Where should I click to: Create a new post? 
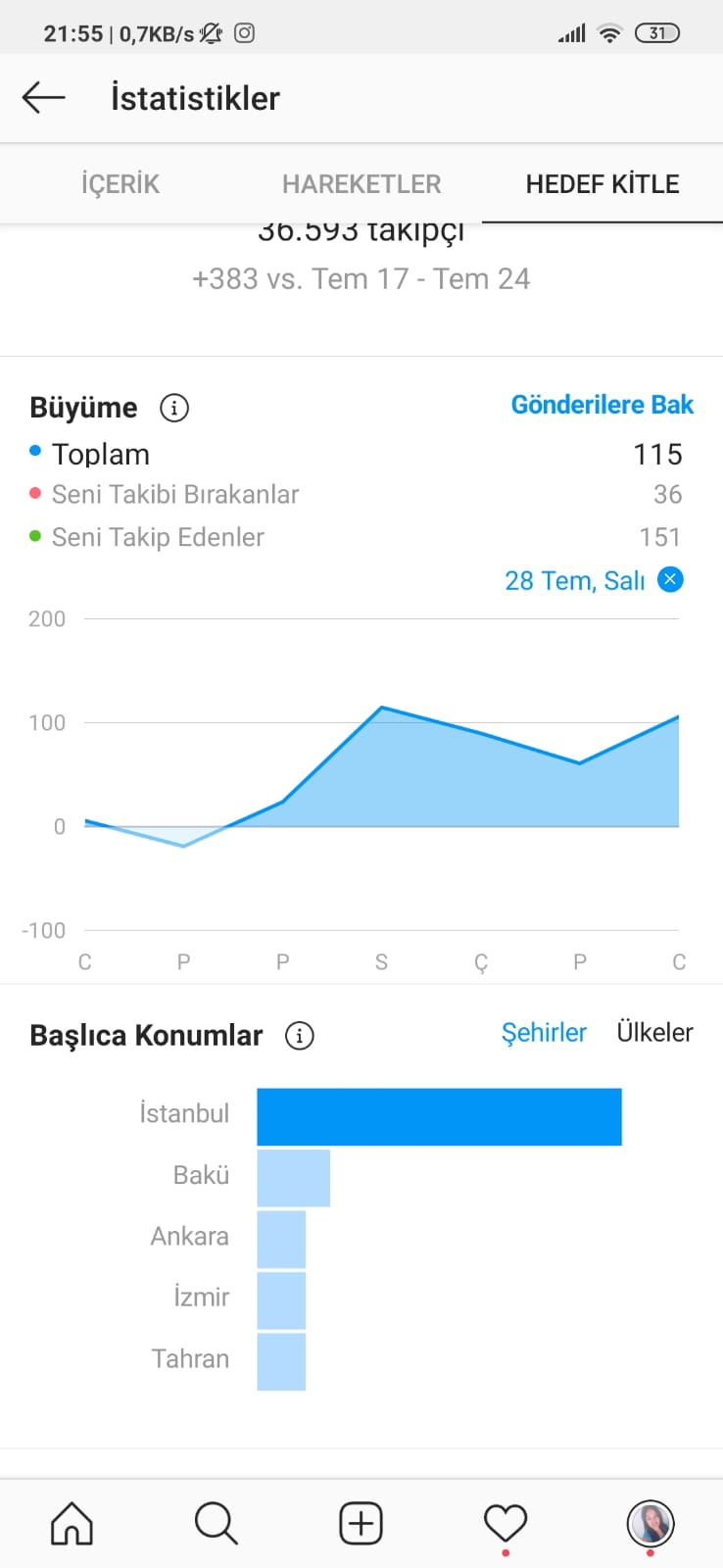click(x=361, y=1524)
